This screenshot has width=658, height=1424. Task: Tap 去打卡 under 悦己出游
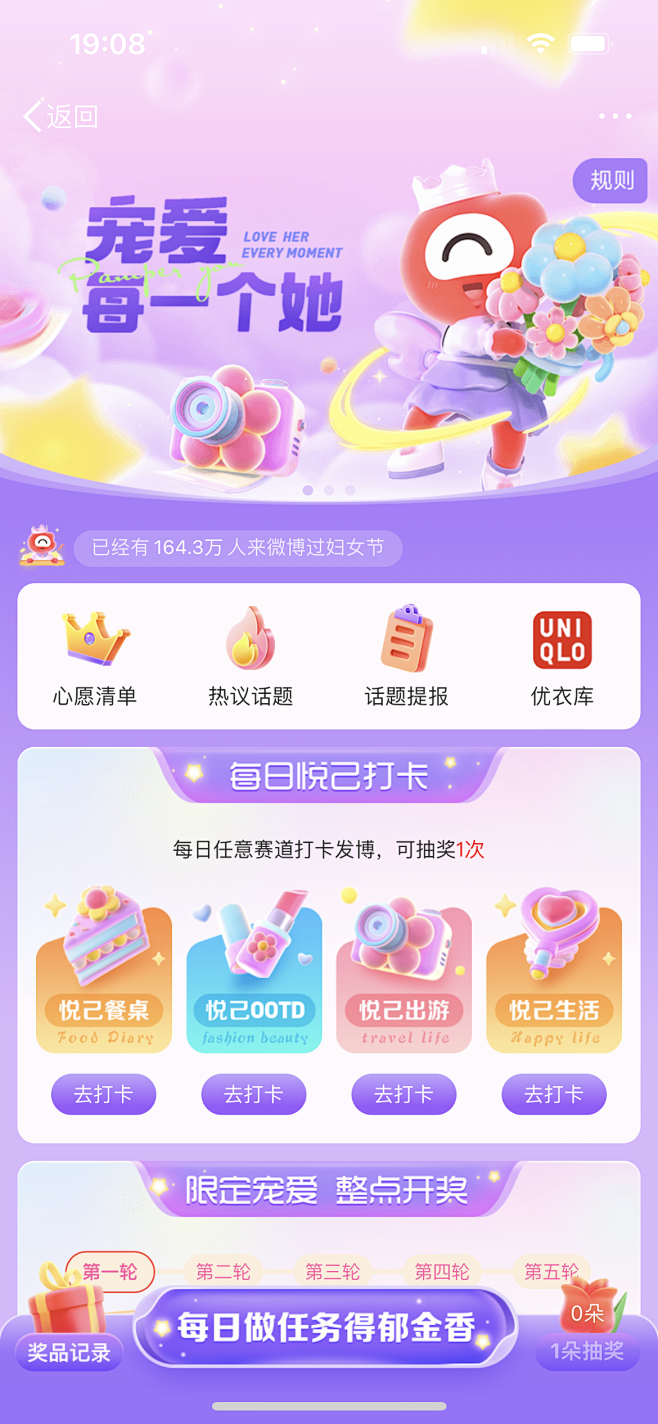point(404,1094)
